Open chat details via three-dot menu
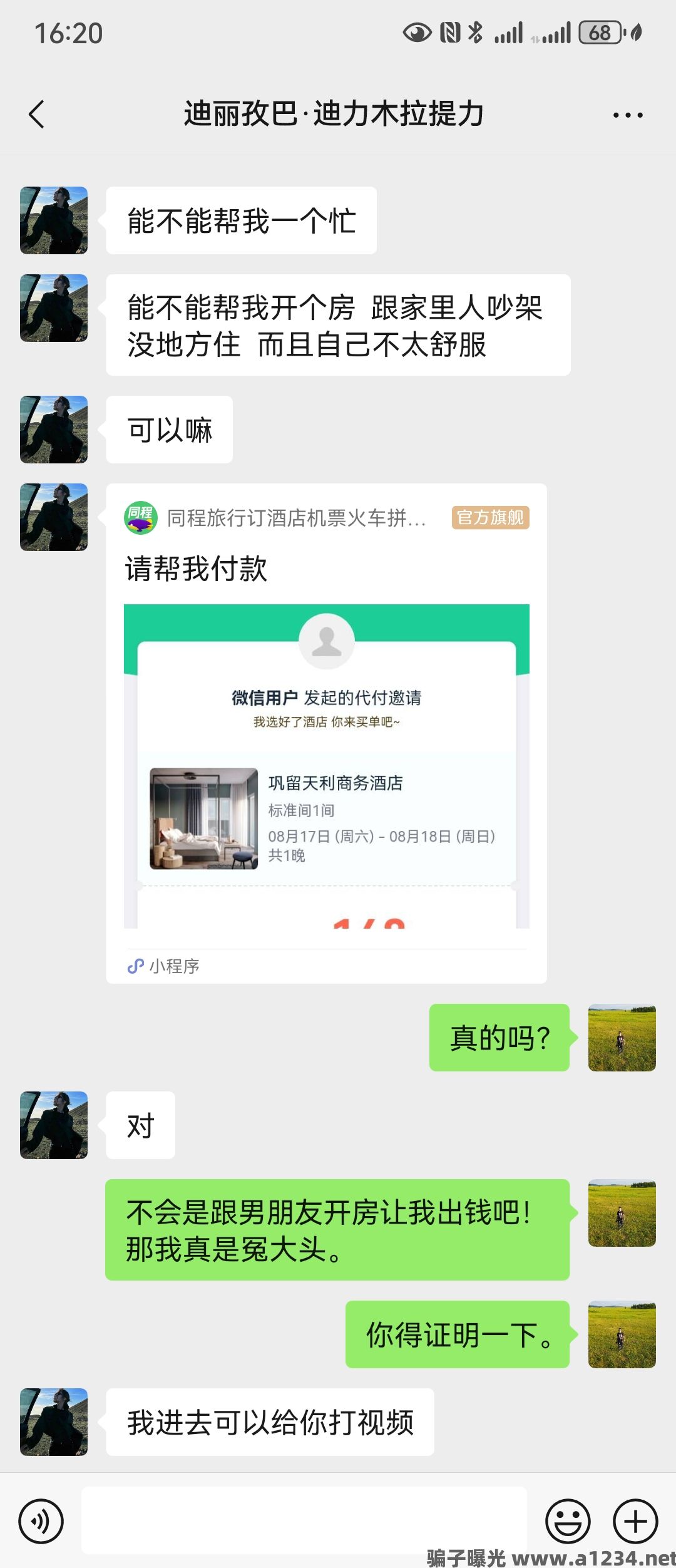 point(627,115)
